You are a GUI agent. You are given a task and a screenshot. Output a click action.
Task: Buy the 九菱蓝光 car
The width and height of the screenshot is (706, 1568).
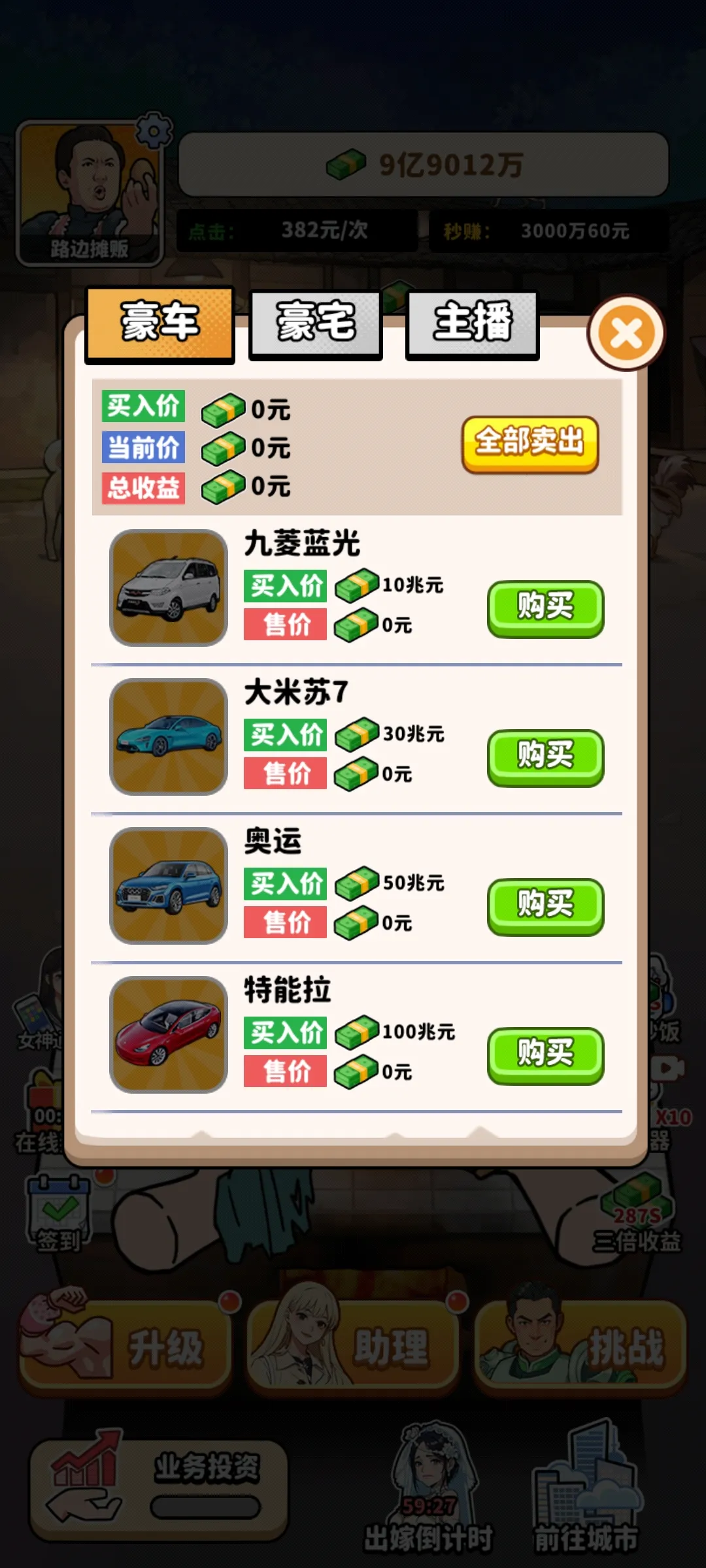pos(545,608)
